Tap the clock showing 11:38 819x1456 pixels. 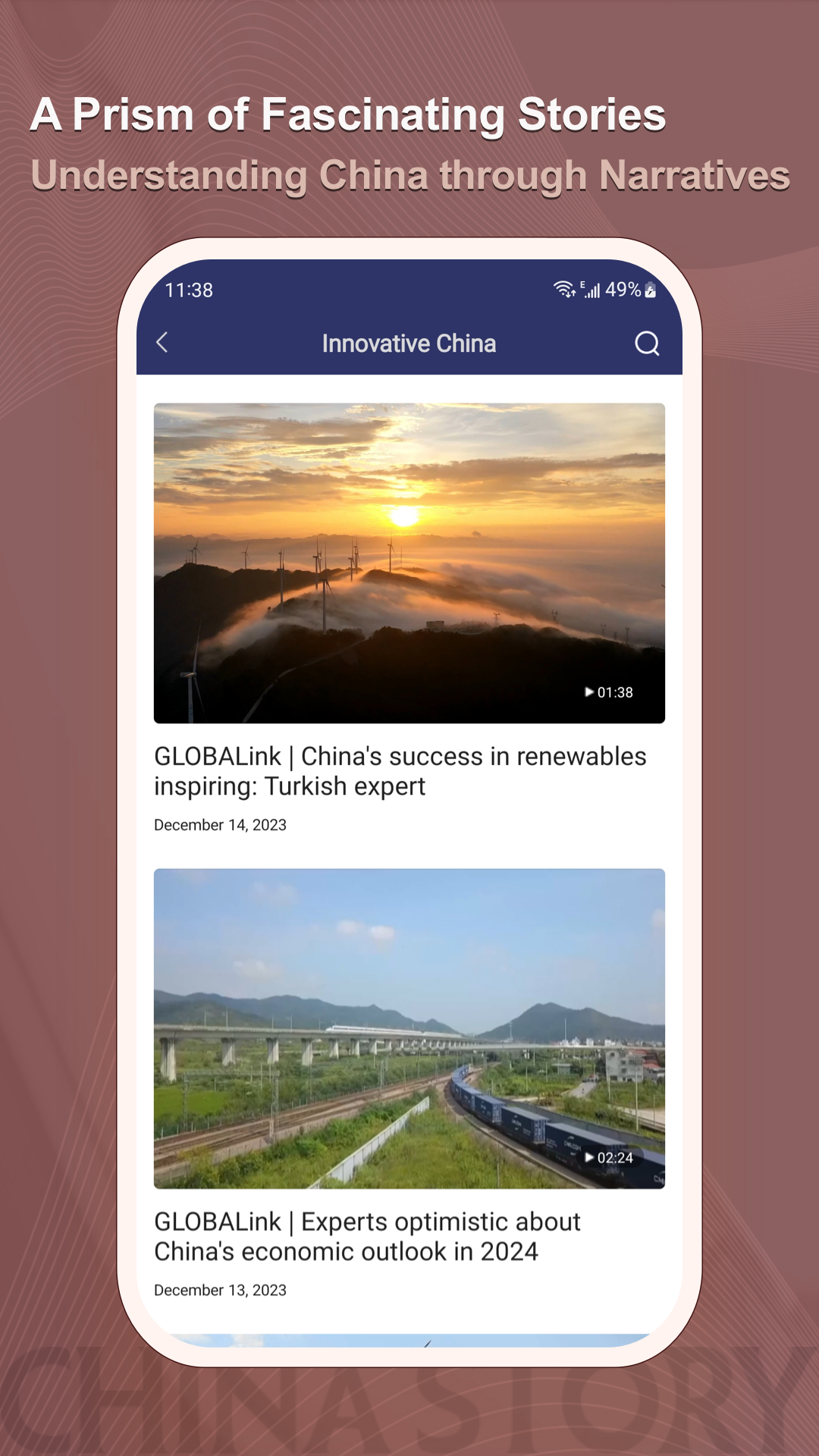pyautogui.click(x=188, y=289)
